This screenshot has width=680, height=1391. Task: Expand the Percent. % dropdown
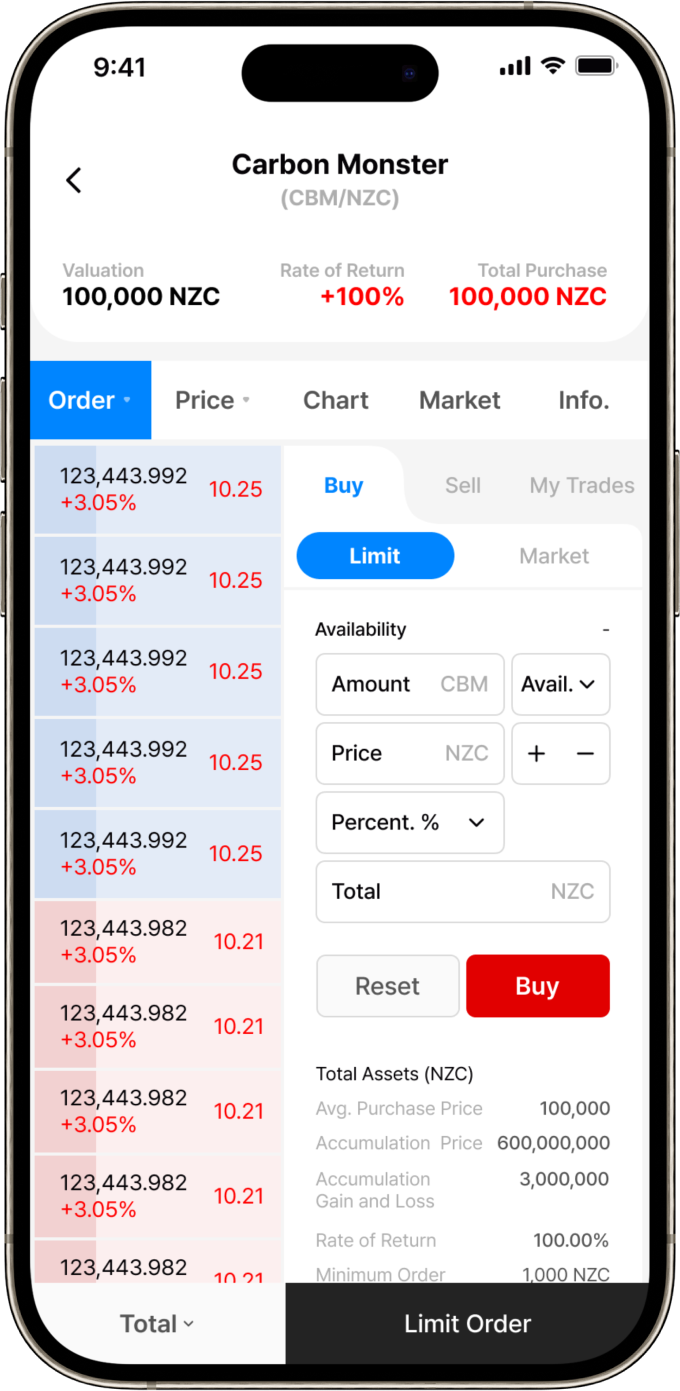click(x=410, y=822)
